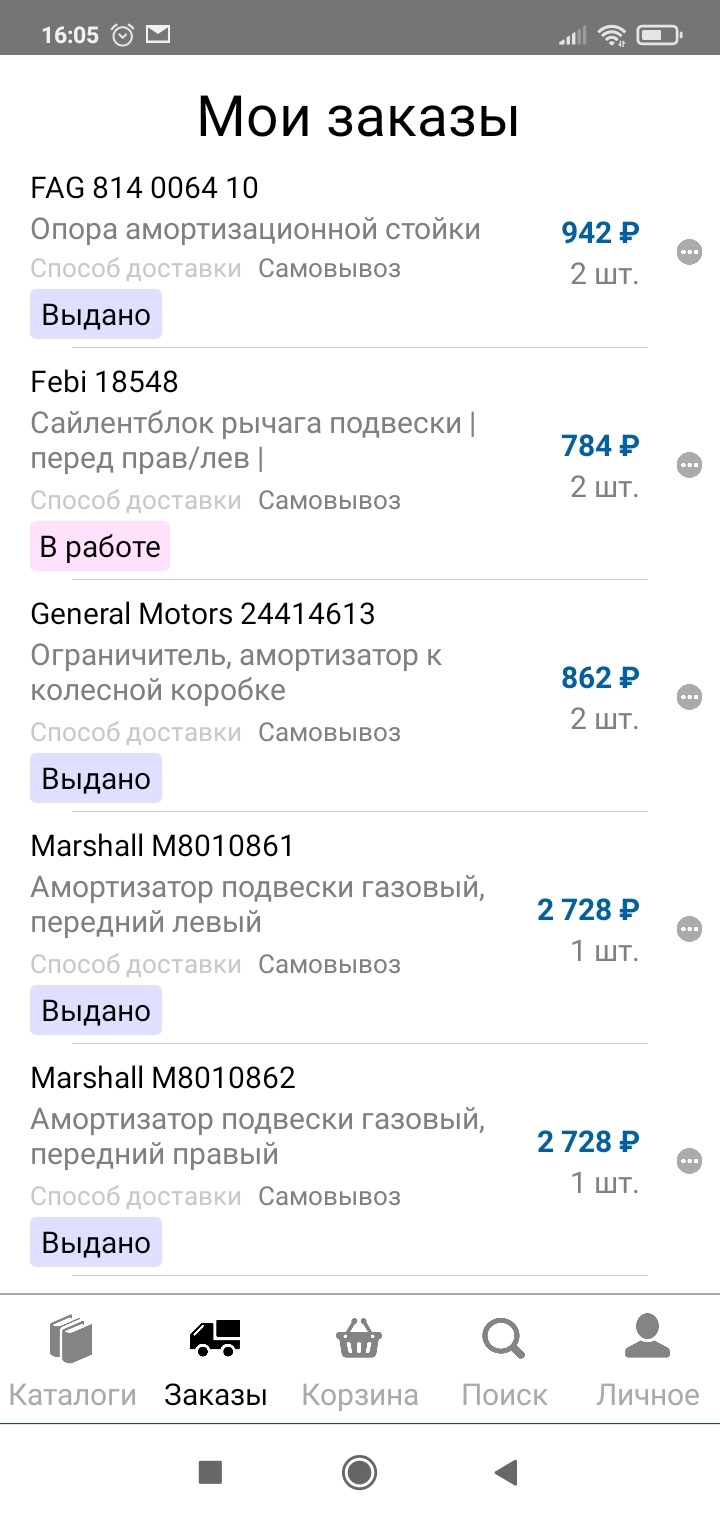The width and height of the screenshot is (720, 1520).
Task: Open options menu for General Motors 24414613 order
Action: pyautogui.click(x=689, y=697)
